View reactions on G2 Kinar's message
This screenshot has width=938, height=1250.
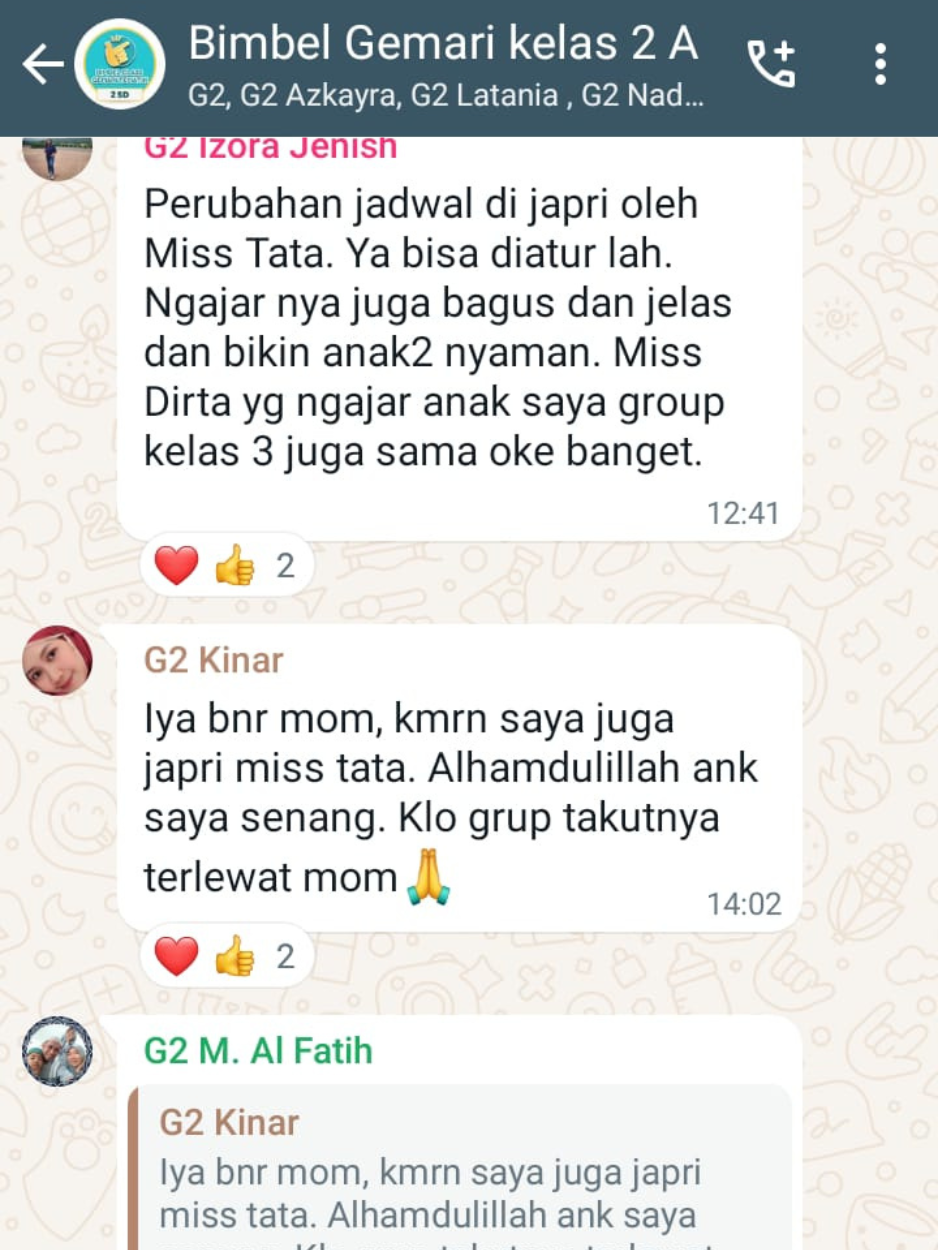(227, 957)
